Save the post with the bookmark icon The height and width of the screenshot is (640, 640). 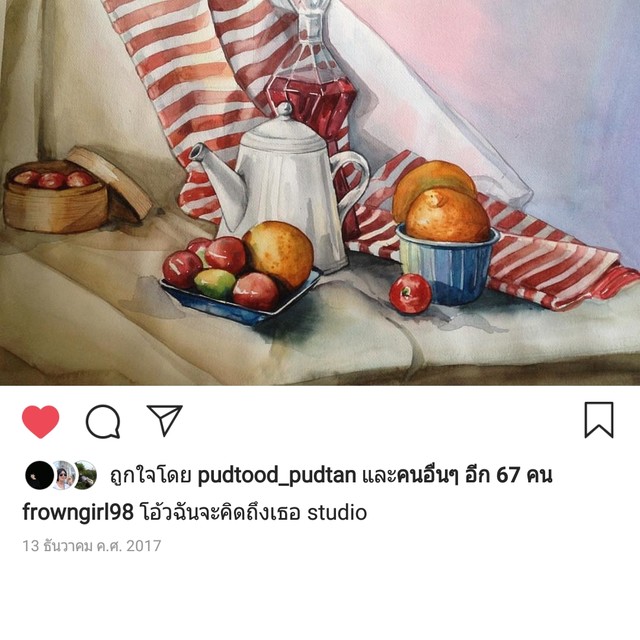point(598,420)
